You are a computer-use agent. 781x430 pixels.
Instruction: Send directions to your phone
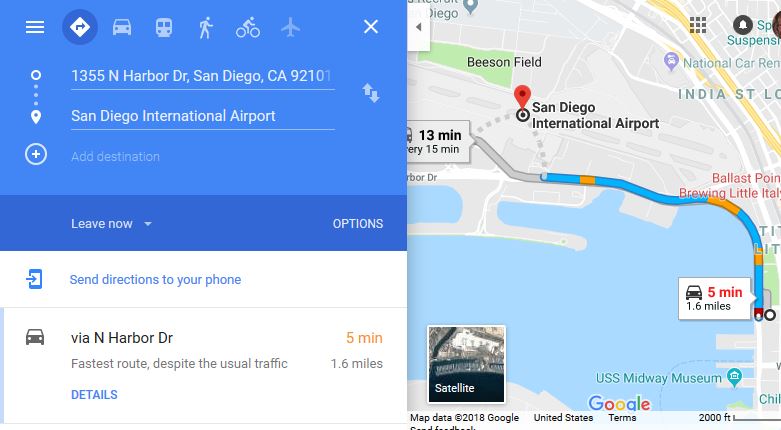pos(155,280)
